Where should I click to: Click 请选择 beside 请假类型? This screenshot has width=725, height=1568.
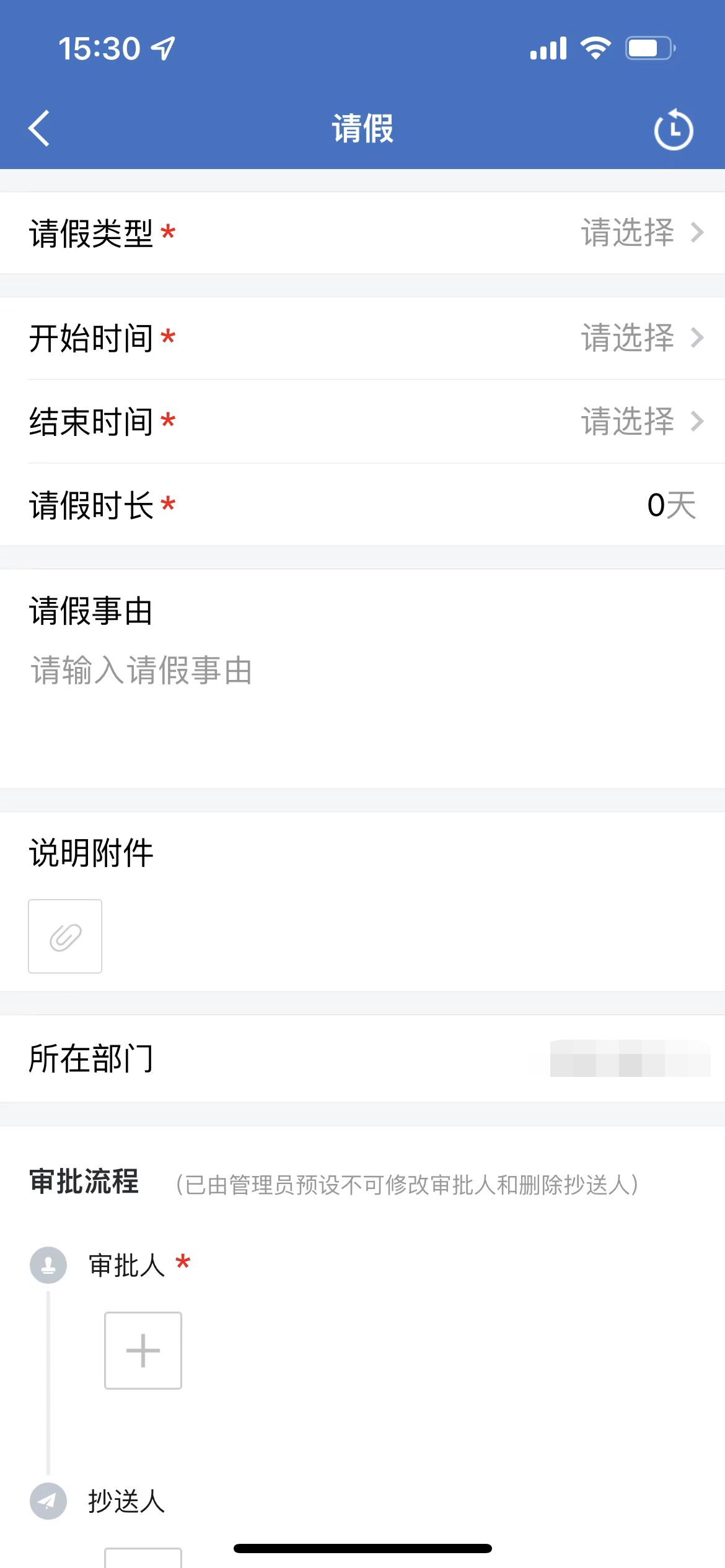point(627,232)
